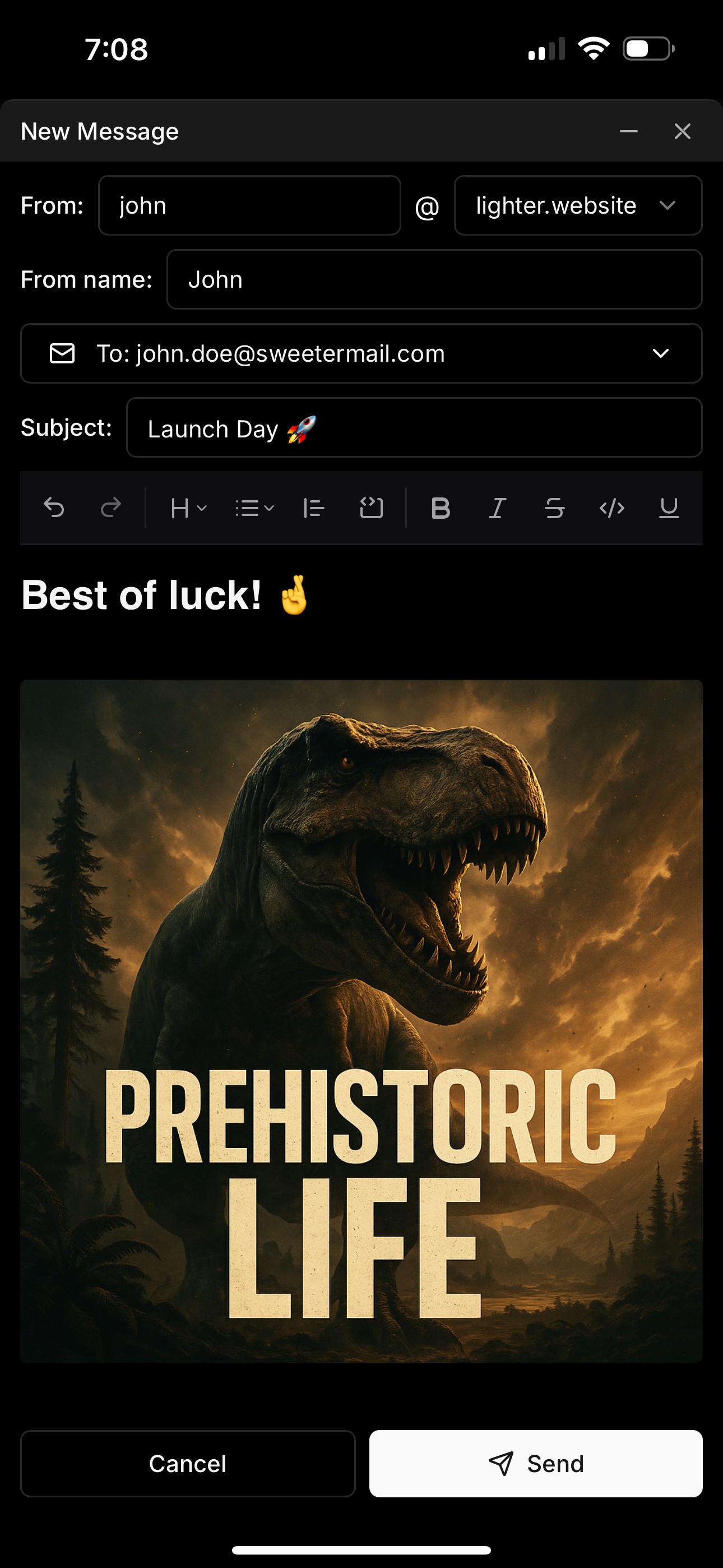
Task: Open the lighter.website domain dropdown
Action: (x=577, y=205)
